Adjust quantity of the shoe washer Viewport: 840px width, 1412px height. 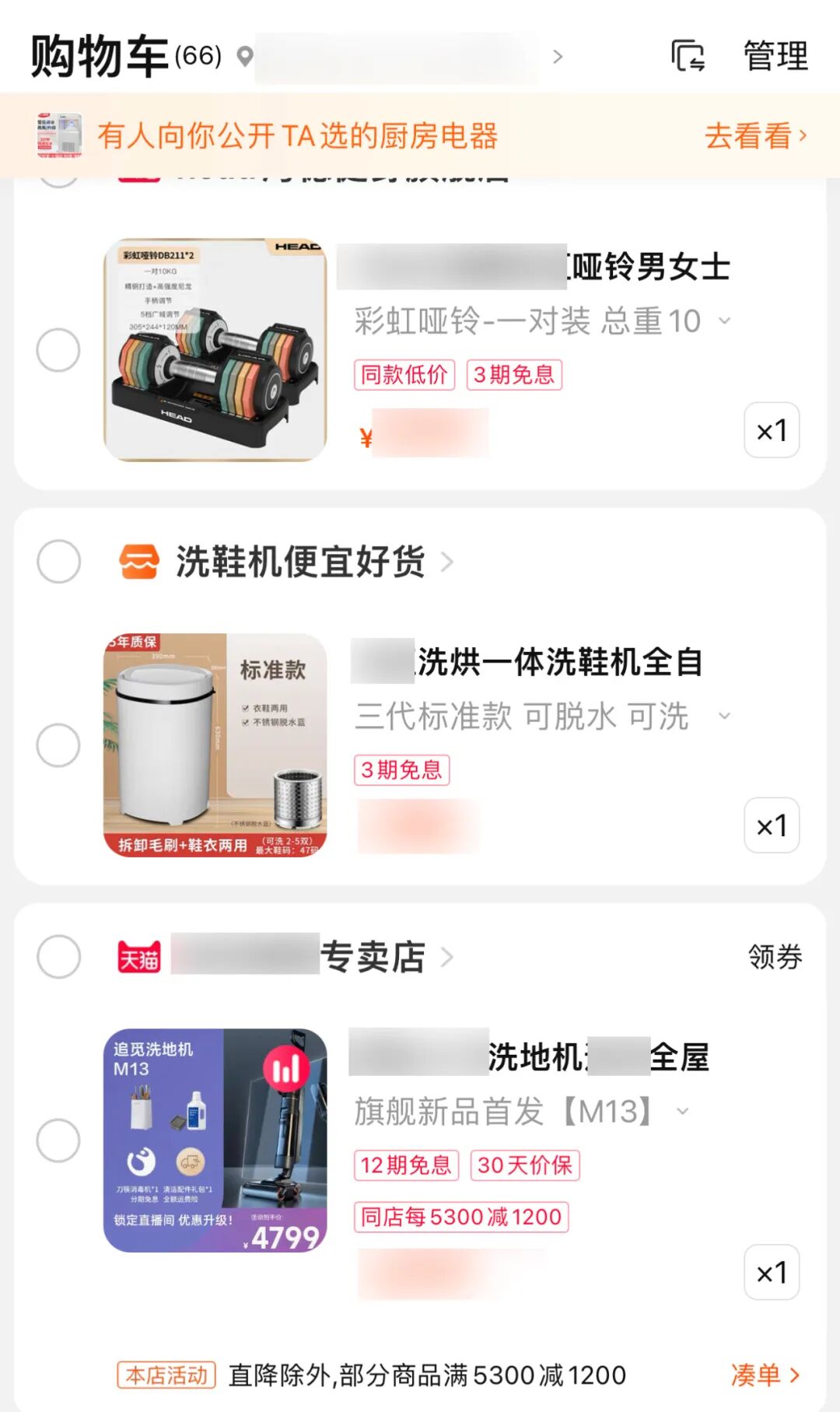tap(772, 825)
